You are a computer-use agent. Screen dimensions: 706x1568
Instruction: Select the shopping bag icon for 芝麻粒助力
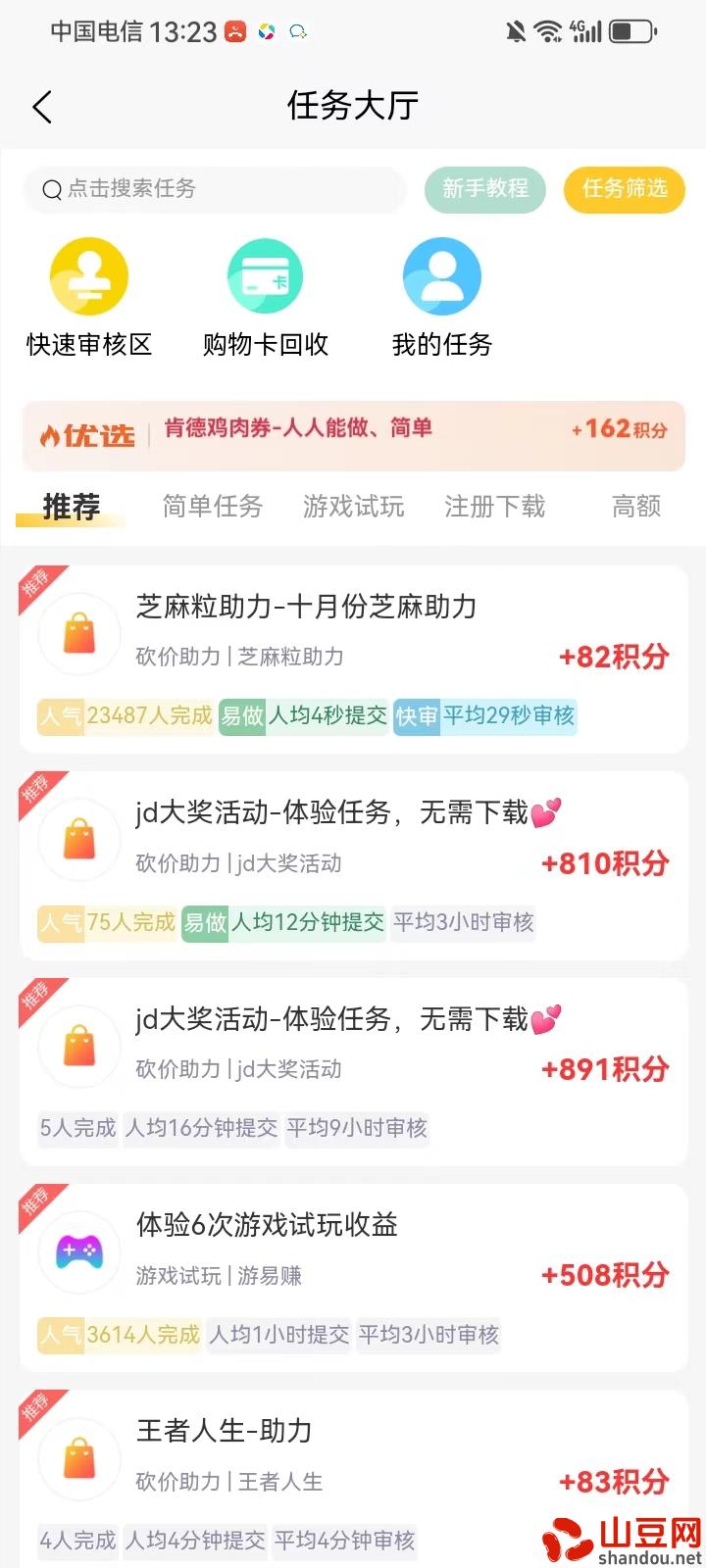pos(78,634)
